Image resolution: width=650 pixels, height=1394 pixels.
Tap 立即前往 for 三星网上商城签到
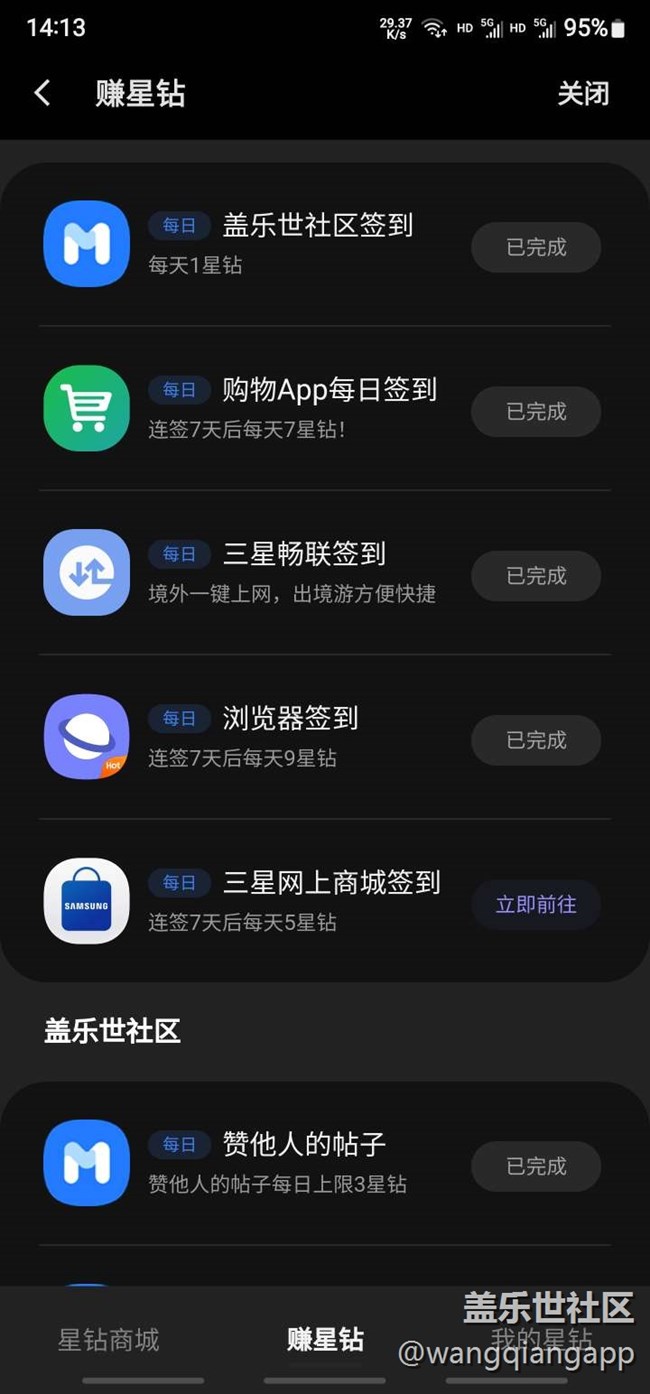tap(536, 905)
